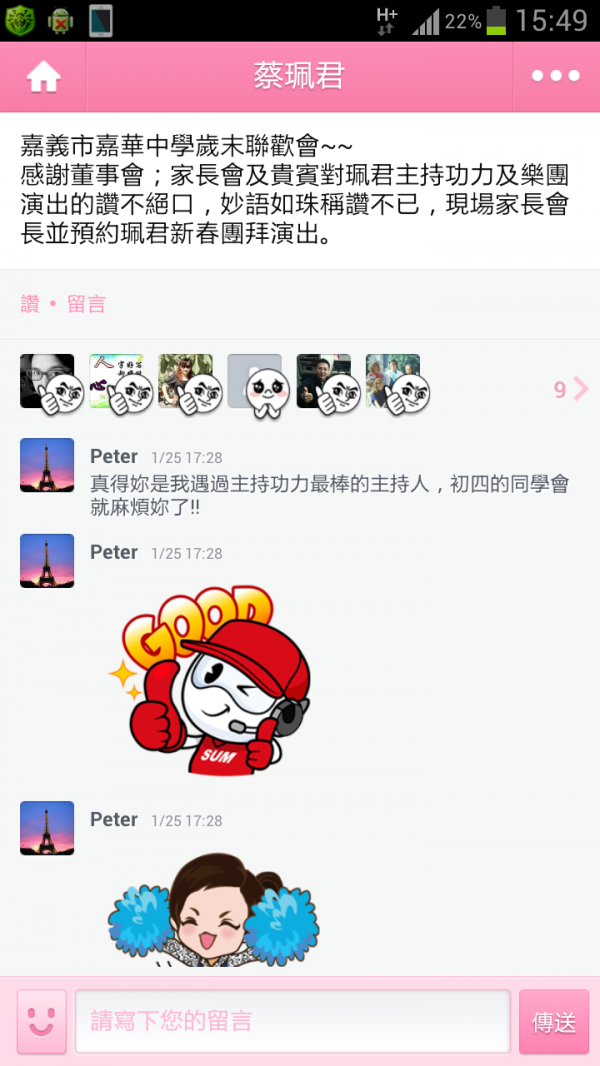
Task: Open Peter's profile from his text comment
Action: (47, 465)
